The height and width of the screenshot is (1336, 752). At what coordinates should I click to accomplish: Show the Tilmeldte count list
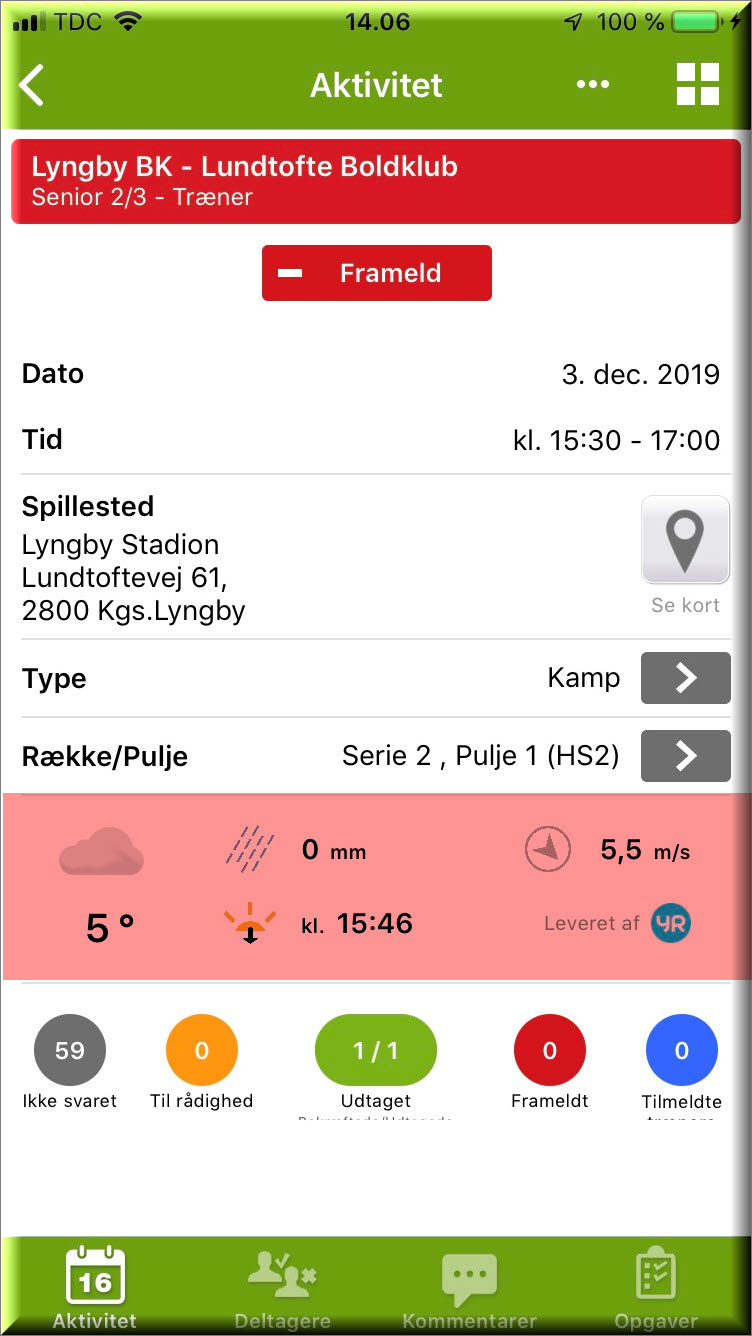click(682, 1051)
